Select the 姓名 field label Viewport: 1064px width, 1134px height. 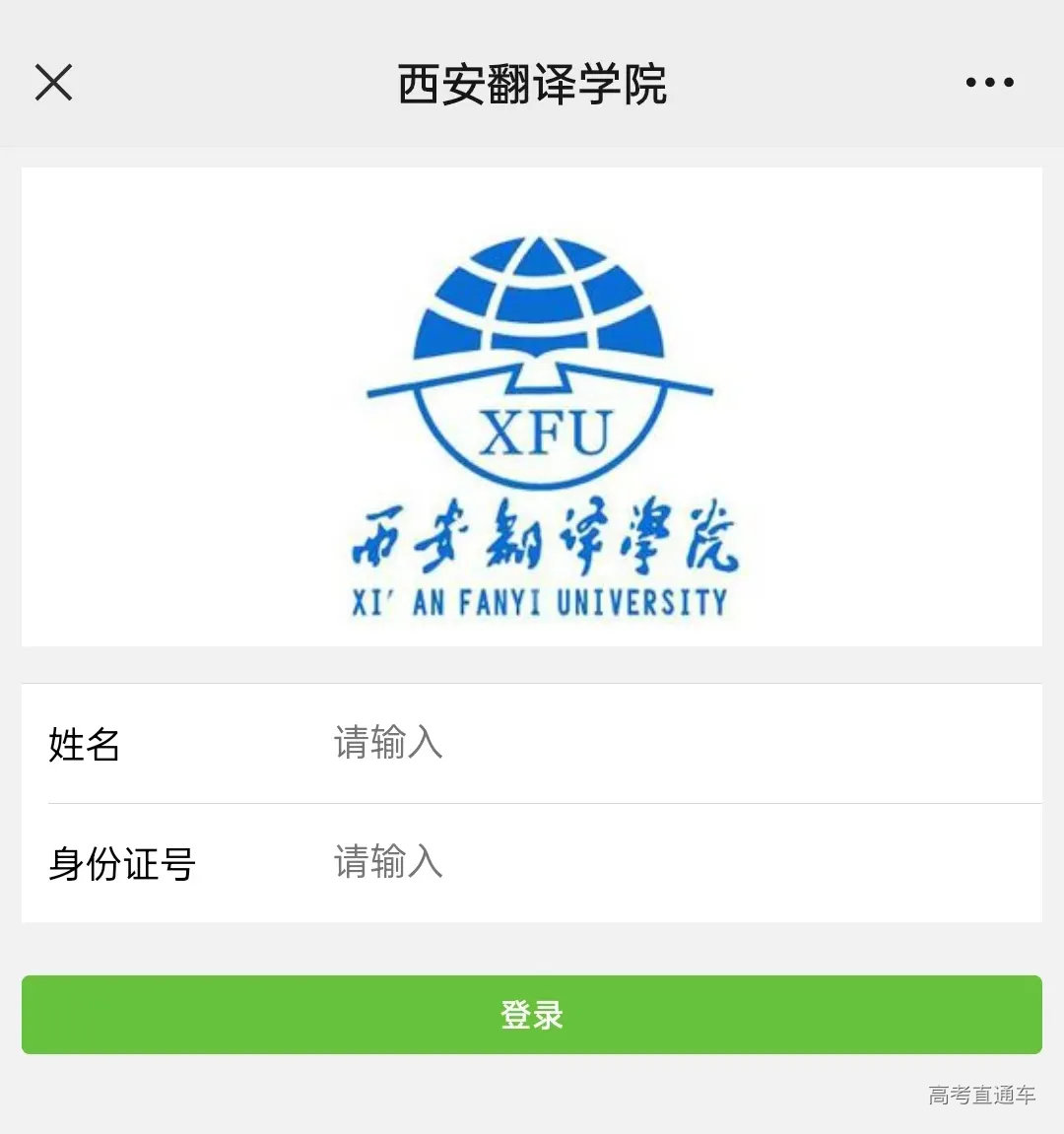pos(83,746)
